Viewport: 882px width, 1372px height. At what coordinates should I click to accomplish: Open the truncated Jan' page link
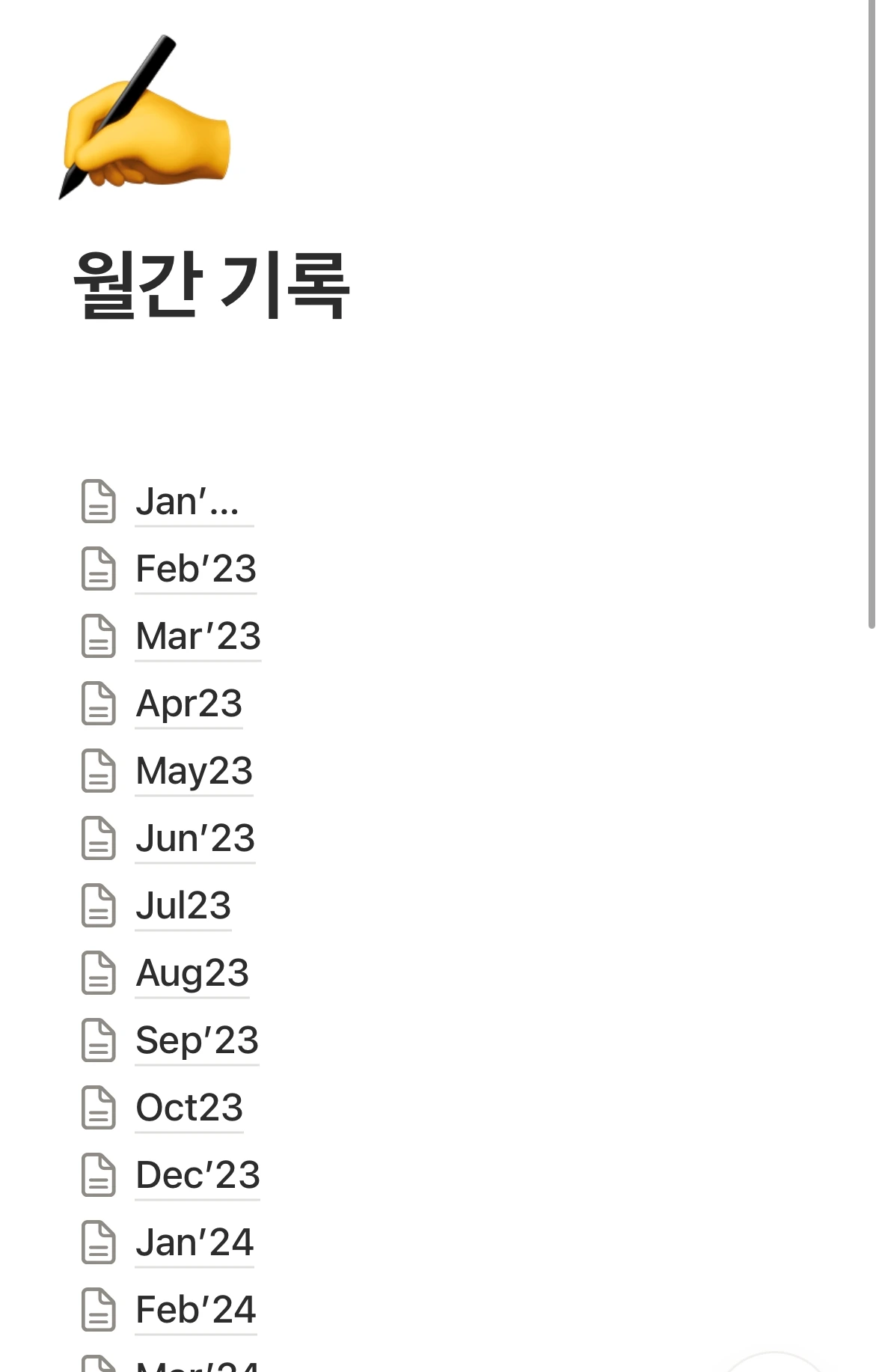point(187,501)
